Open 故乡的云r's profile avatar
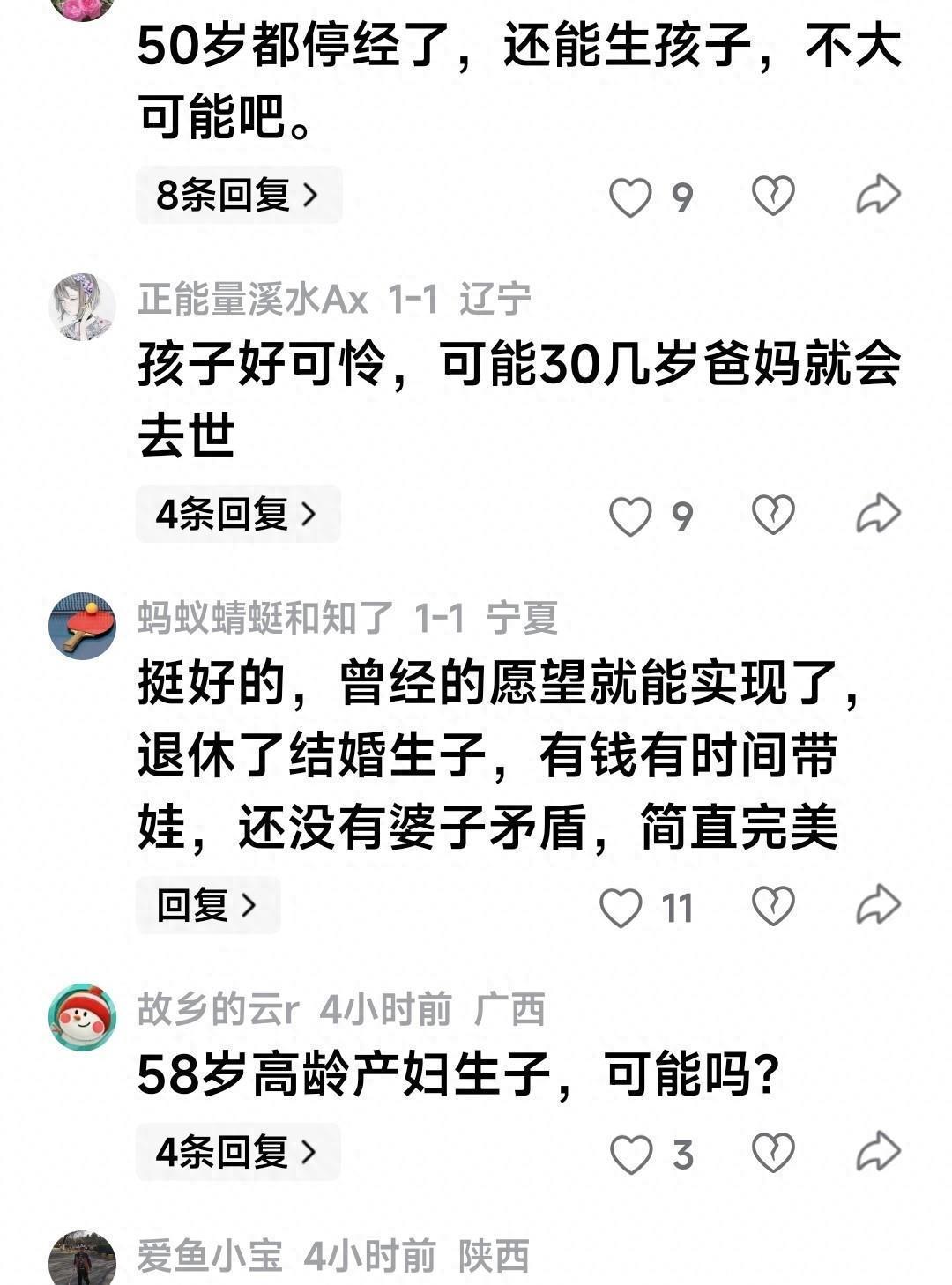952x1285 pixels. click(x=82, y=1017)
